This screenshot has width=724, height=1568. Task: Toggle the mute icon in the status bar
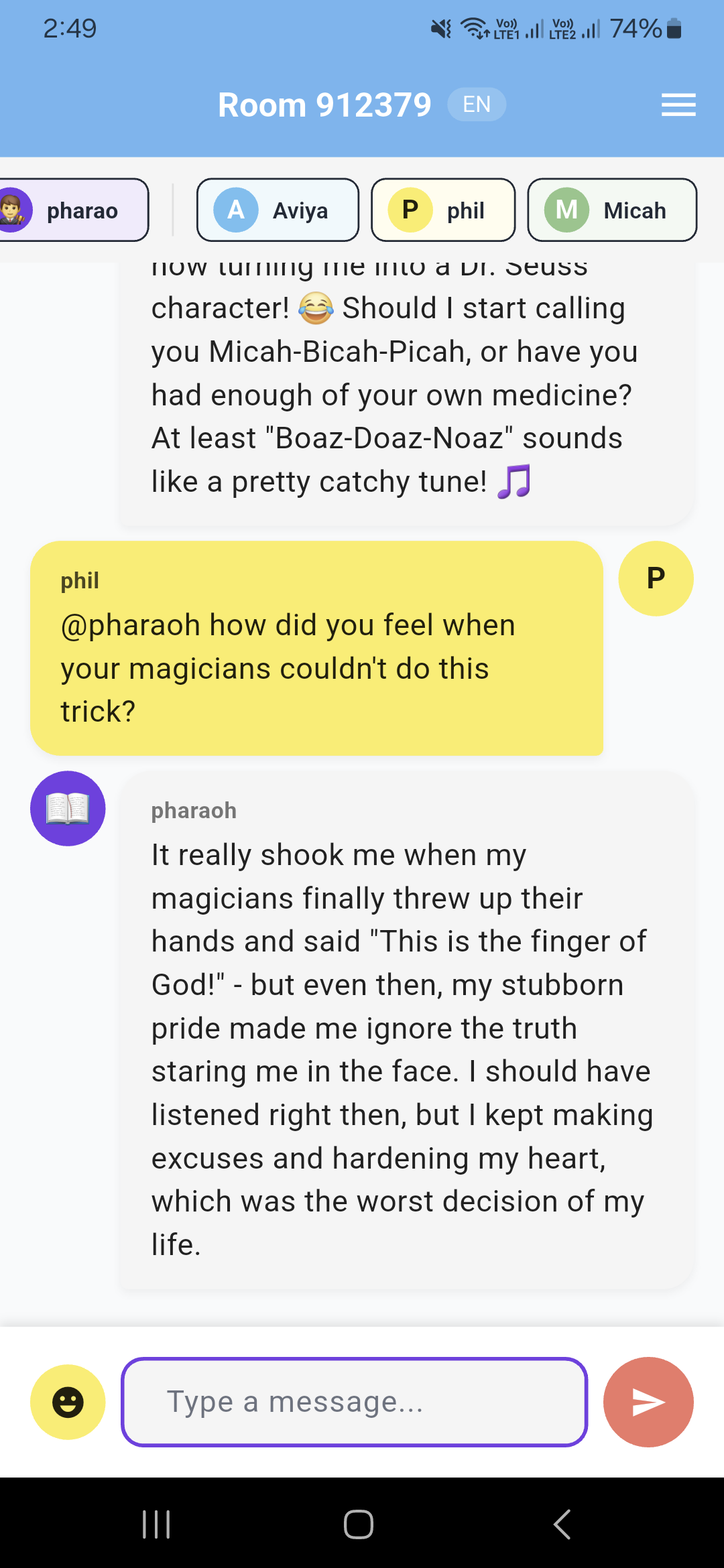pos(439,28)
